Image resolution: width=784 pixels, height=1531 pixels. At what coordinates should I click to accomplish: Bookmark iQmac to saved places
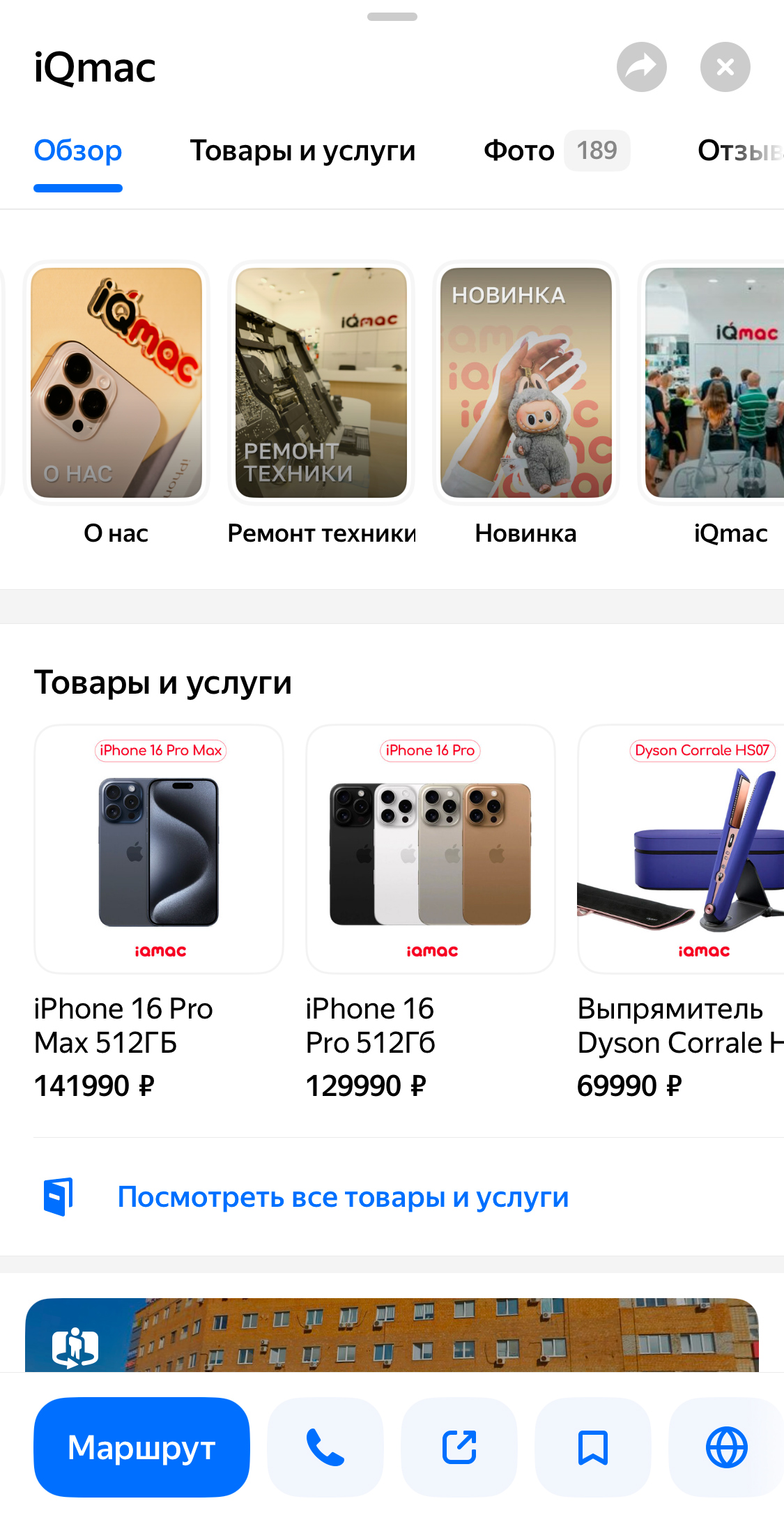point(593,1447)
